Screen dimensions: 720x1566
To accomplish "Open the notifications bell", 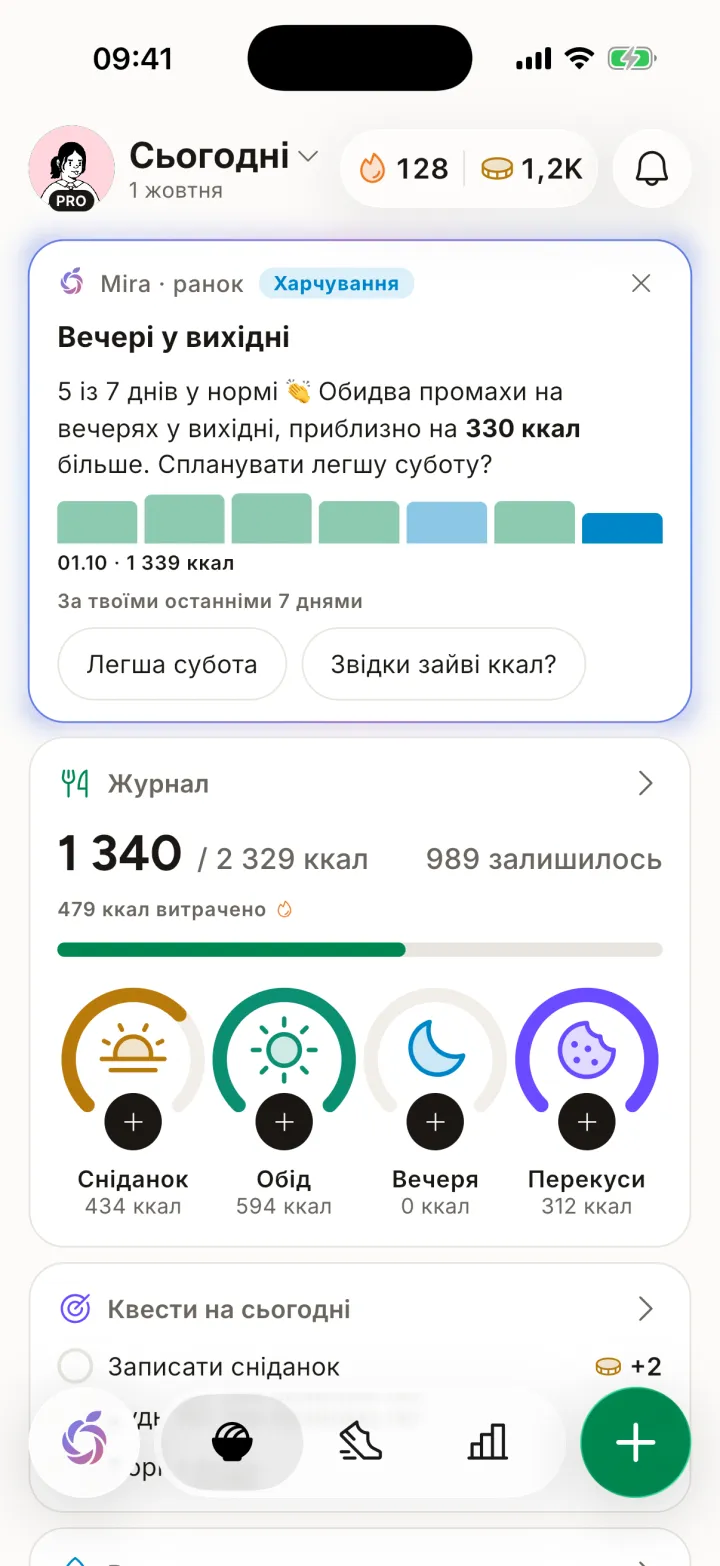I will click(x=652, y=168).
